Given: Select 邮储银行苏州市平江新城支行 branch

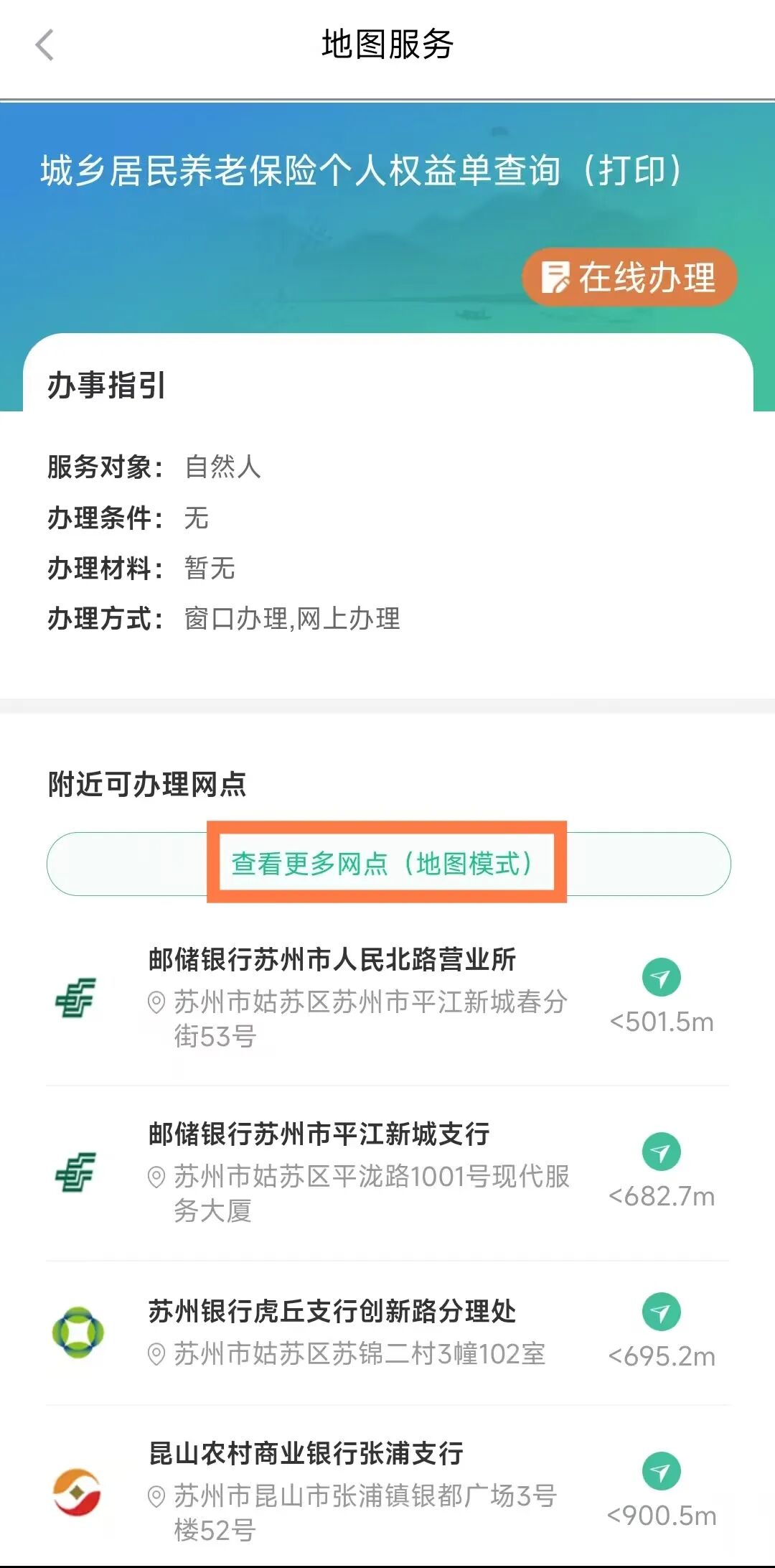Looking at the screenshot, I should (319, 1134).
